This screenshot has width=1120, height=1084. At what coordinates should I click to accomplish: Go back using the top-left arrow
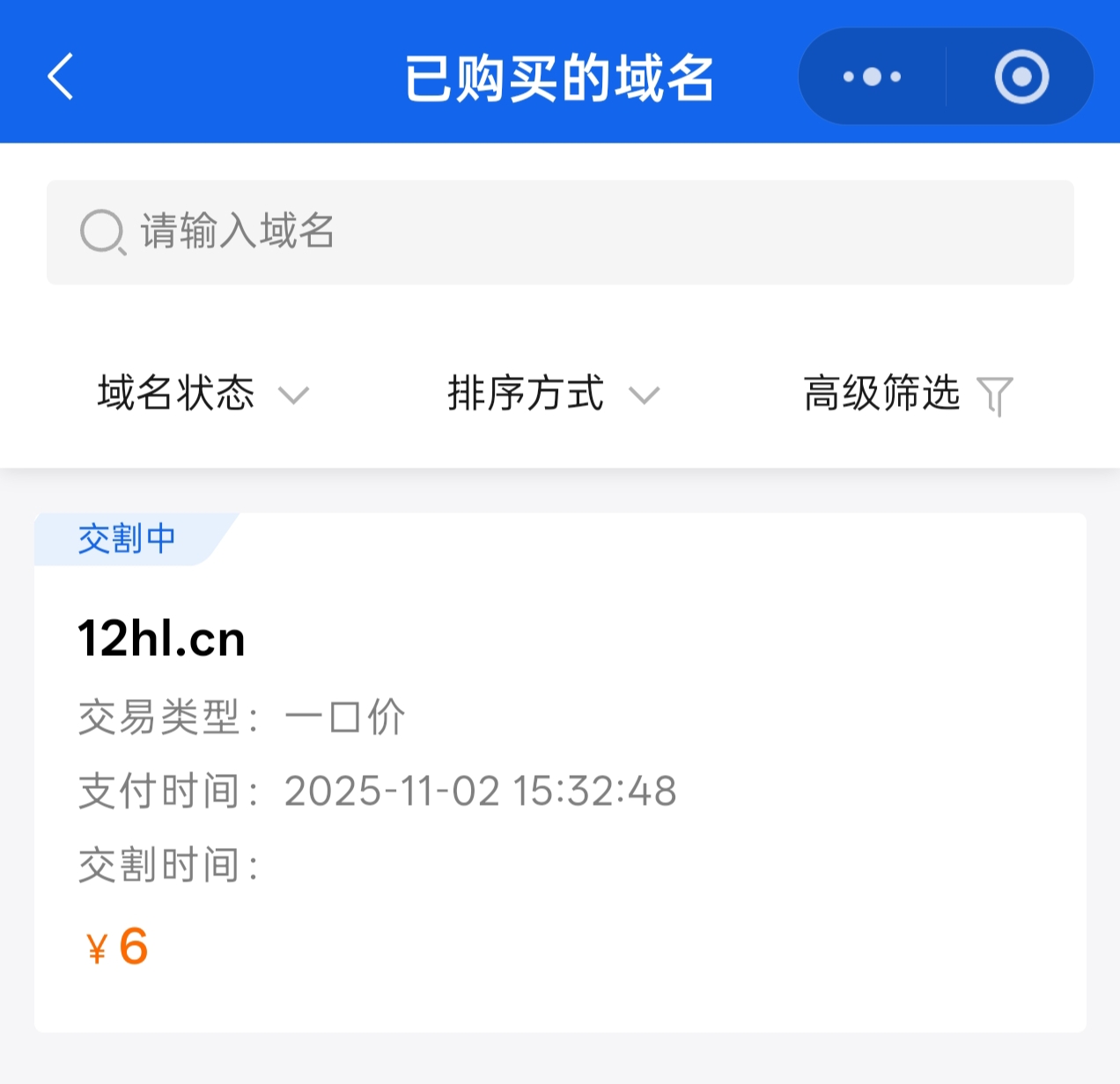[61, 77]
